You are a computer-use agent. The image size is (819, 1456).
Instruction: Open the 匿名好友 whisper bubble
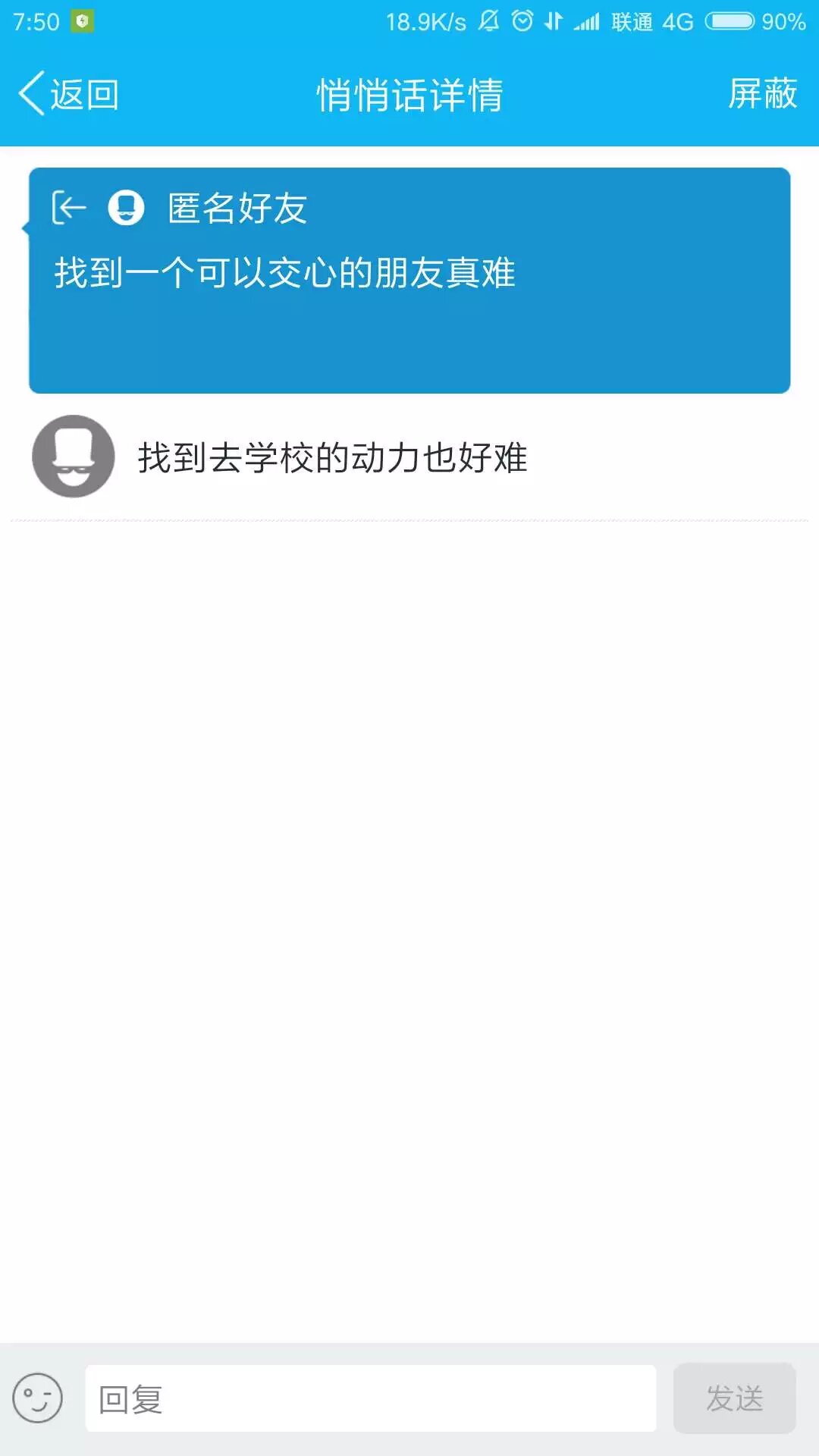409,281
